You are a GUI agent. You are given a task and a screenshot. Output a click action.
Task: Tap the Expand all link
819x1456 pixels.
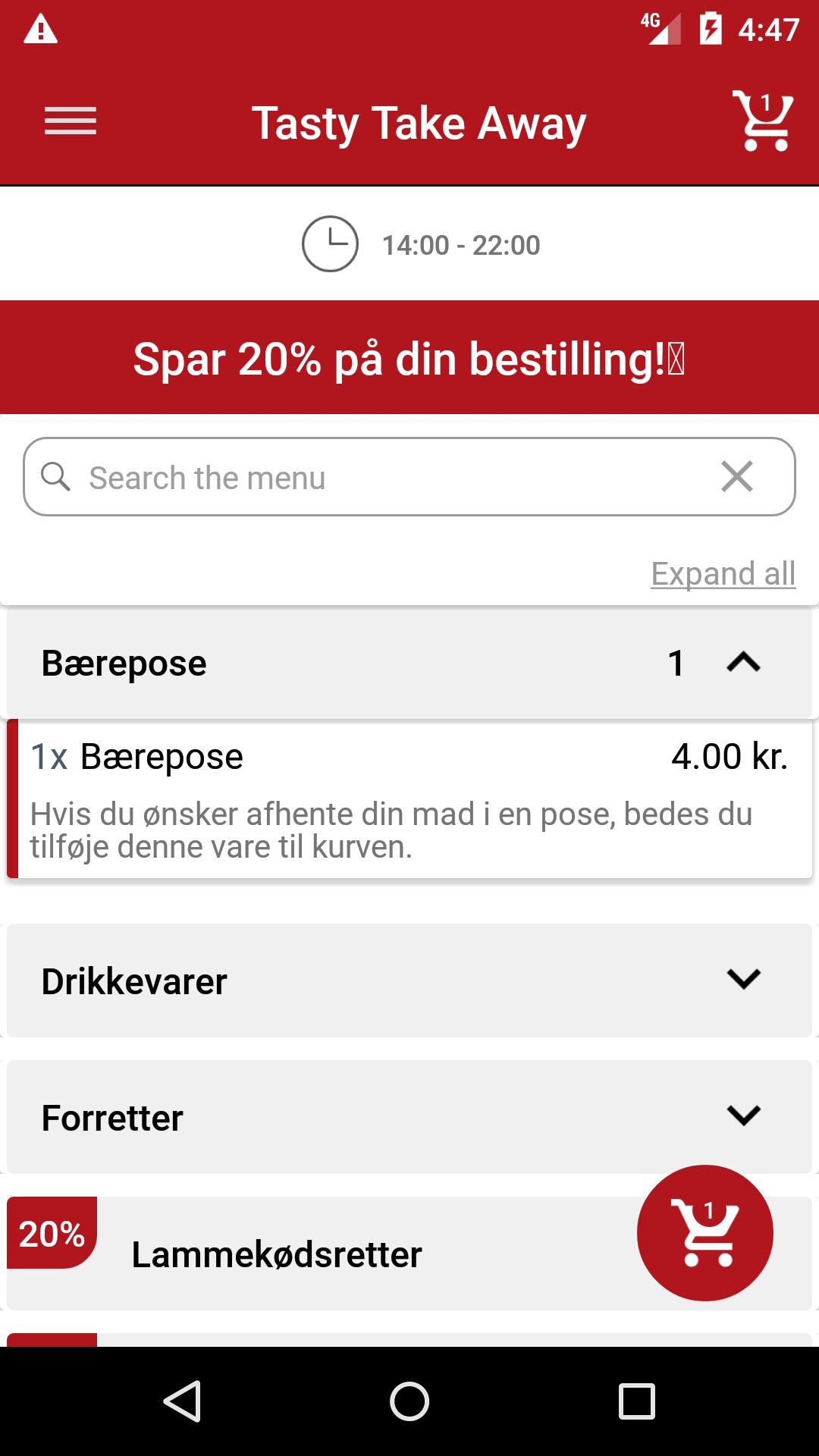pos(723,574)
